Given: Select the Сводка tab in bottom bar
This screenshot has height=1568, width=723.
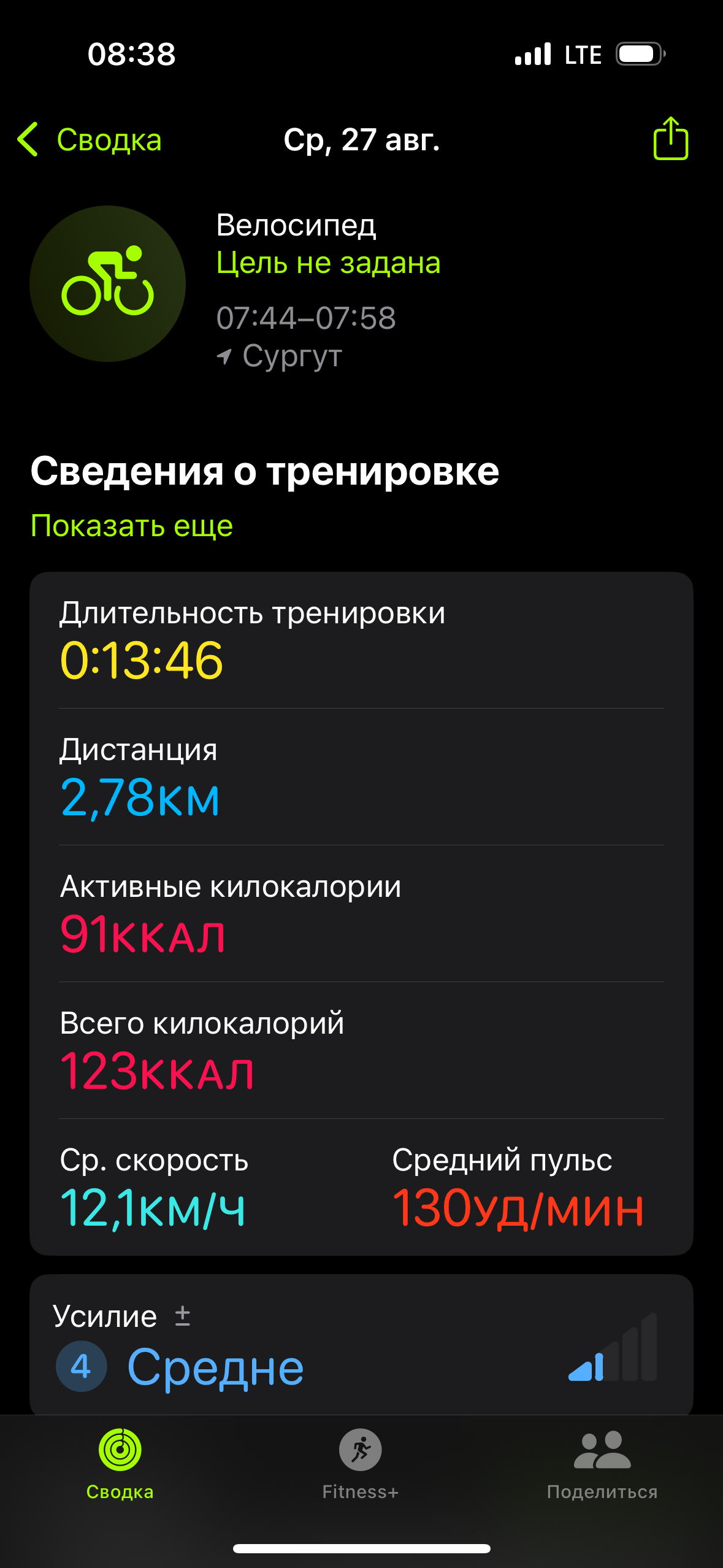Looking at the screenshot, I should coord(120,1464).
